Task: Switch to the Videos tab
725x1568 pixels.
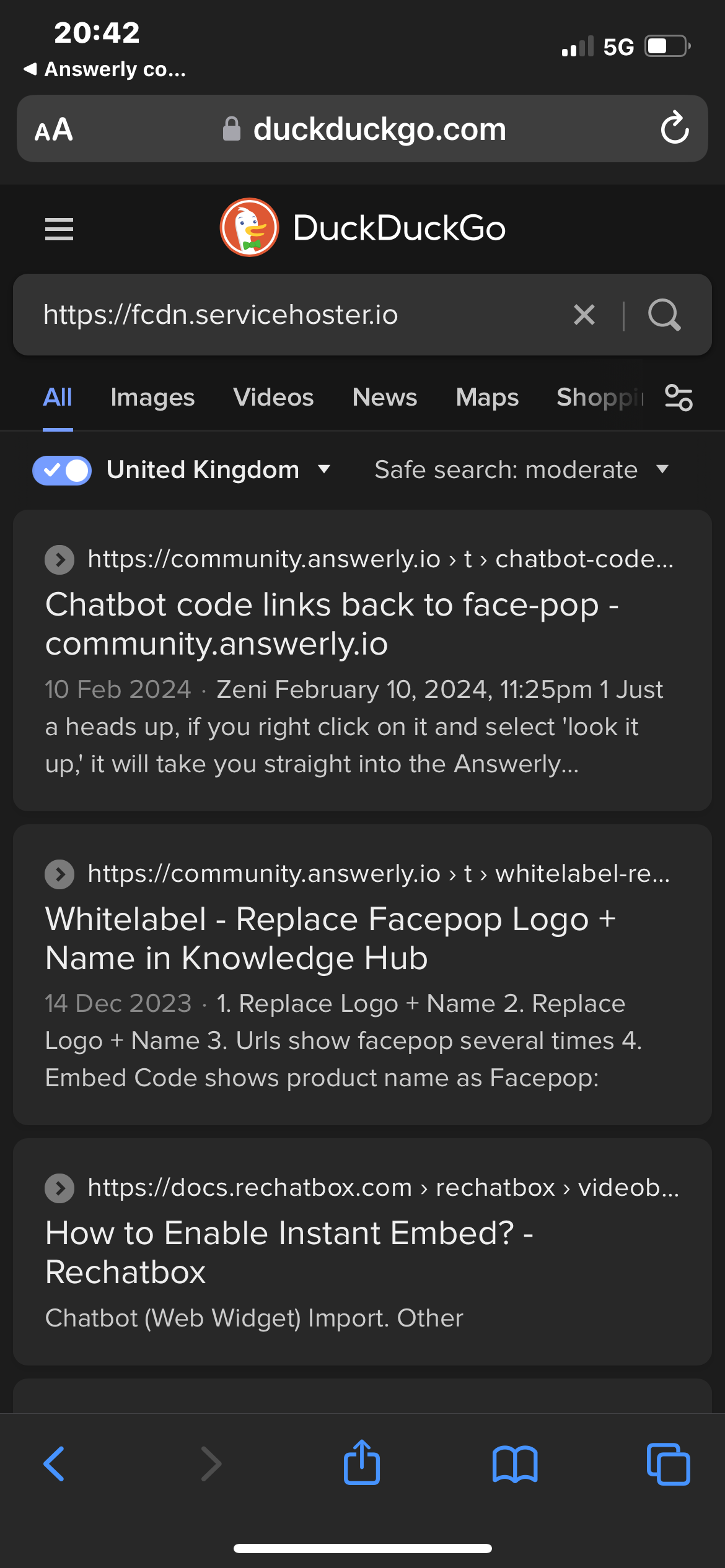Action: coord(273,398)
